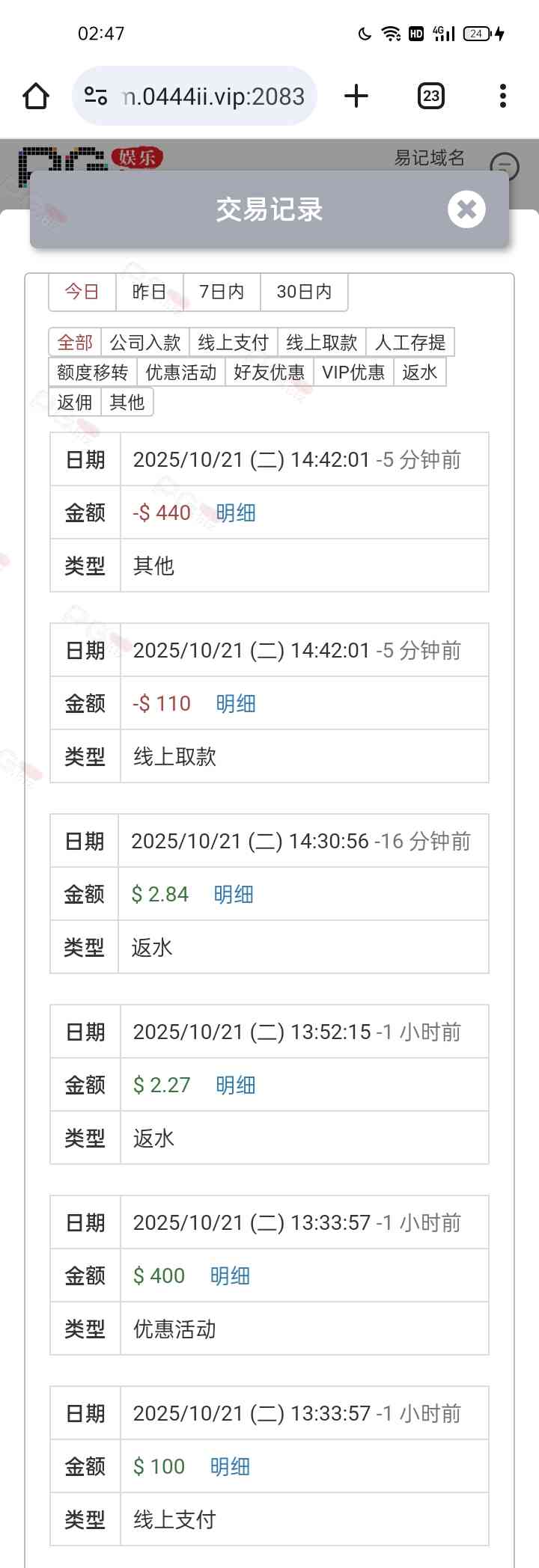539x1568 pixels.
Task: Select the 7日内 date range
Action: [x=222, y=292]
